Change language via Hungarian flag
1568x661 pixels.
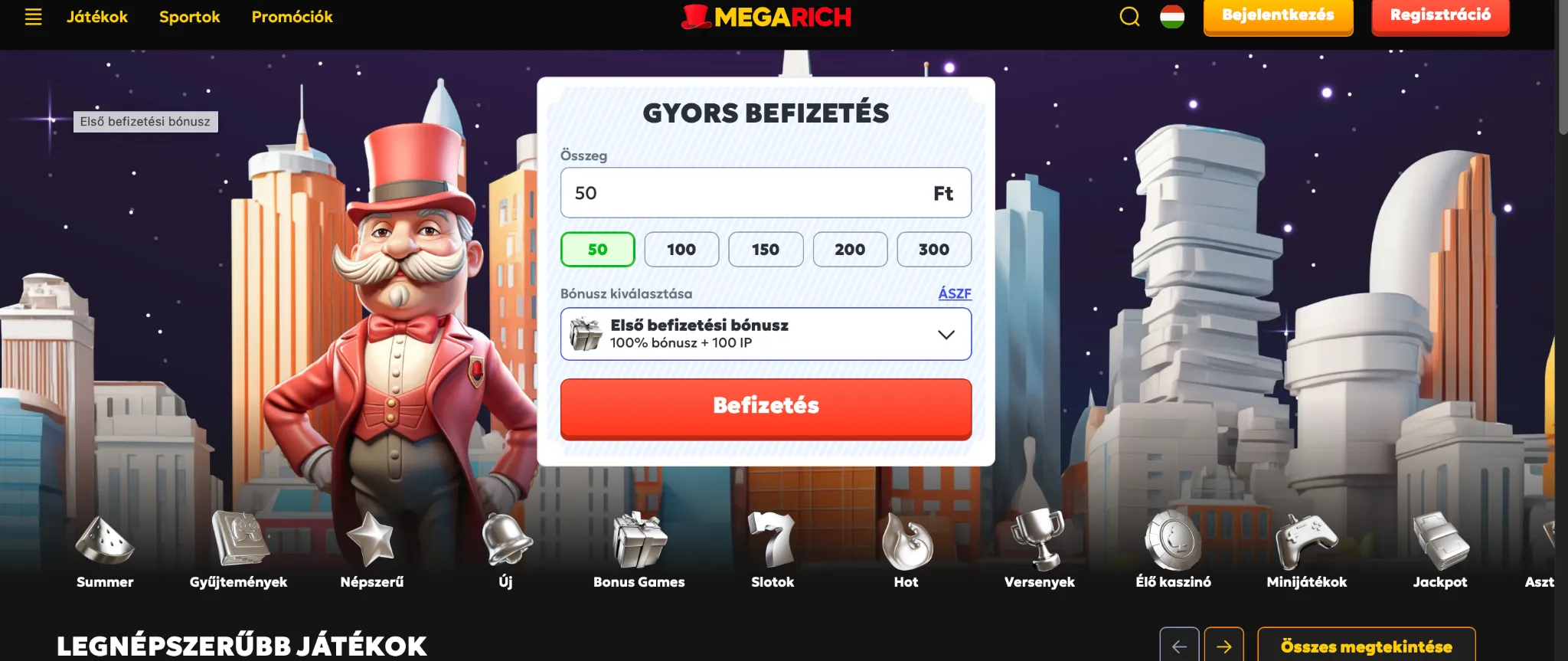pos(1172,17)
